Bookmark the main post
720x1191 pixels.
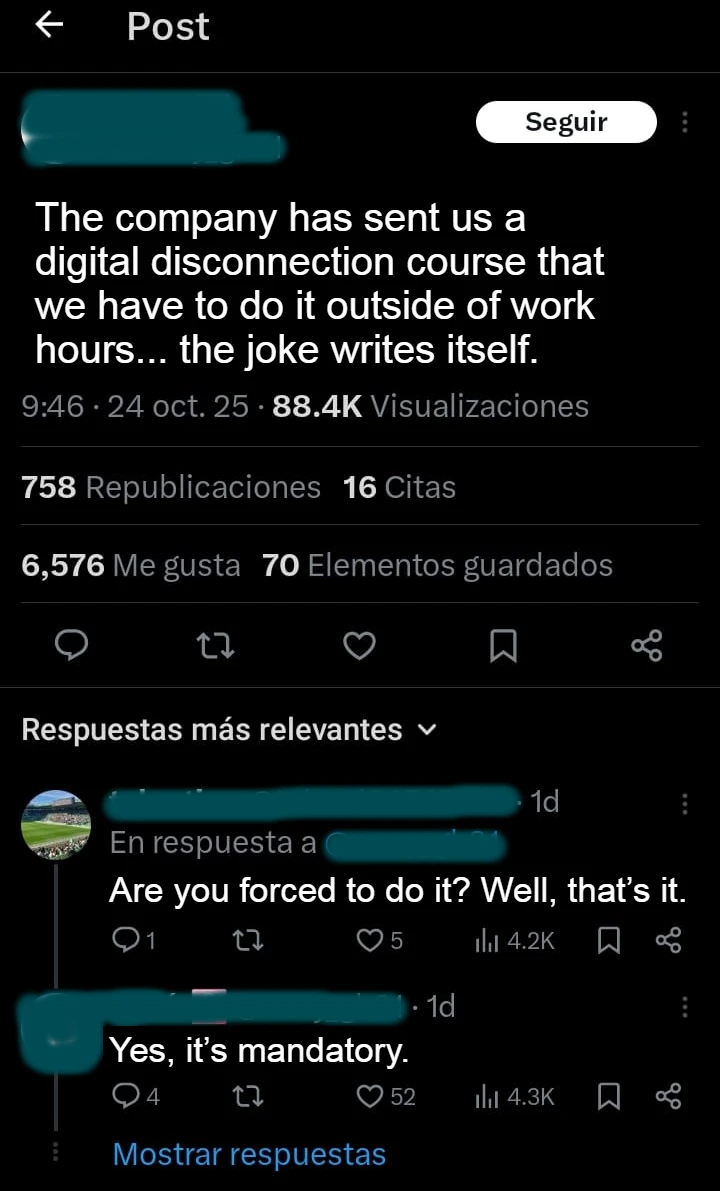(503, 646)
